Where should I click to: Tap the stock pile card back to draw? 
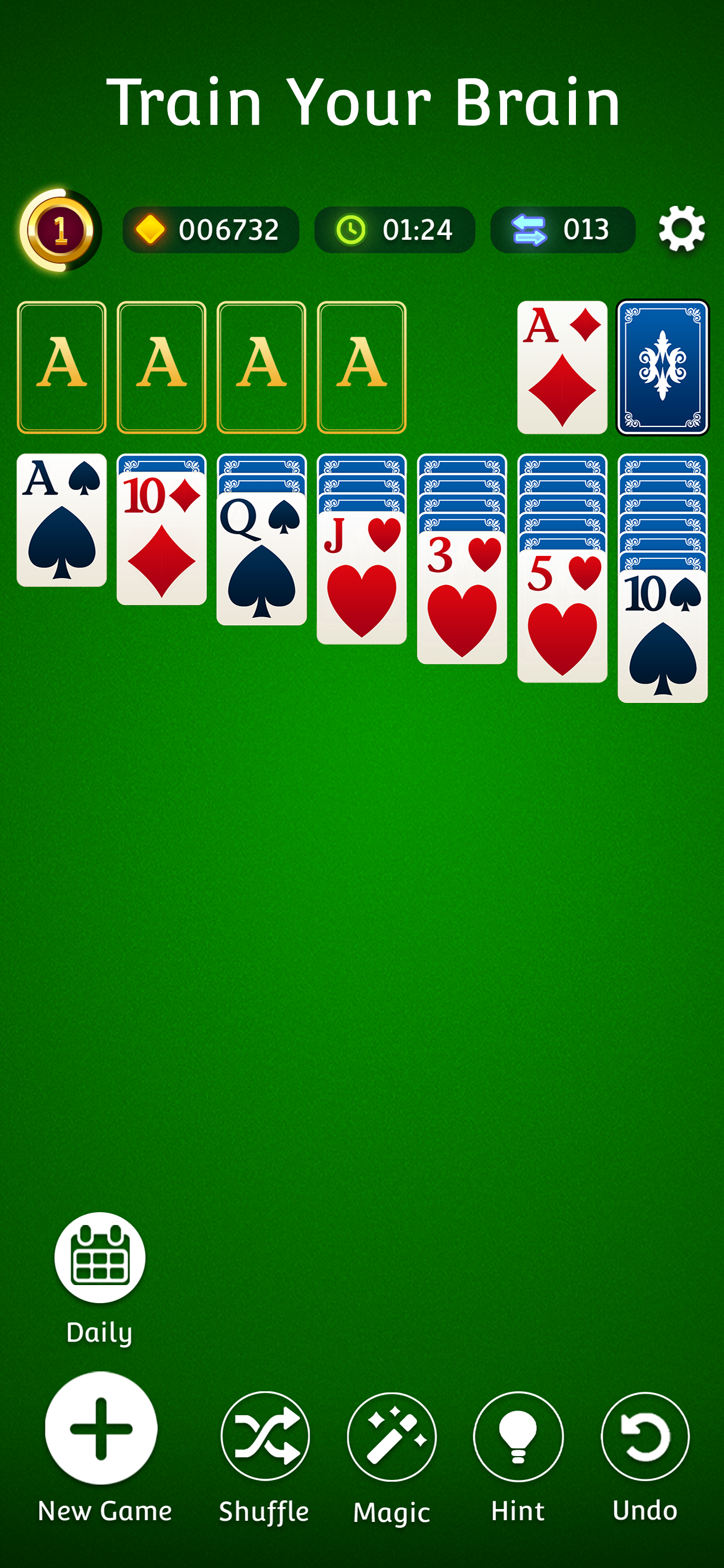click(x=662, y=366)
